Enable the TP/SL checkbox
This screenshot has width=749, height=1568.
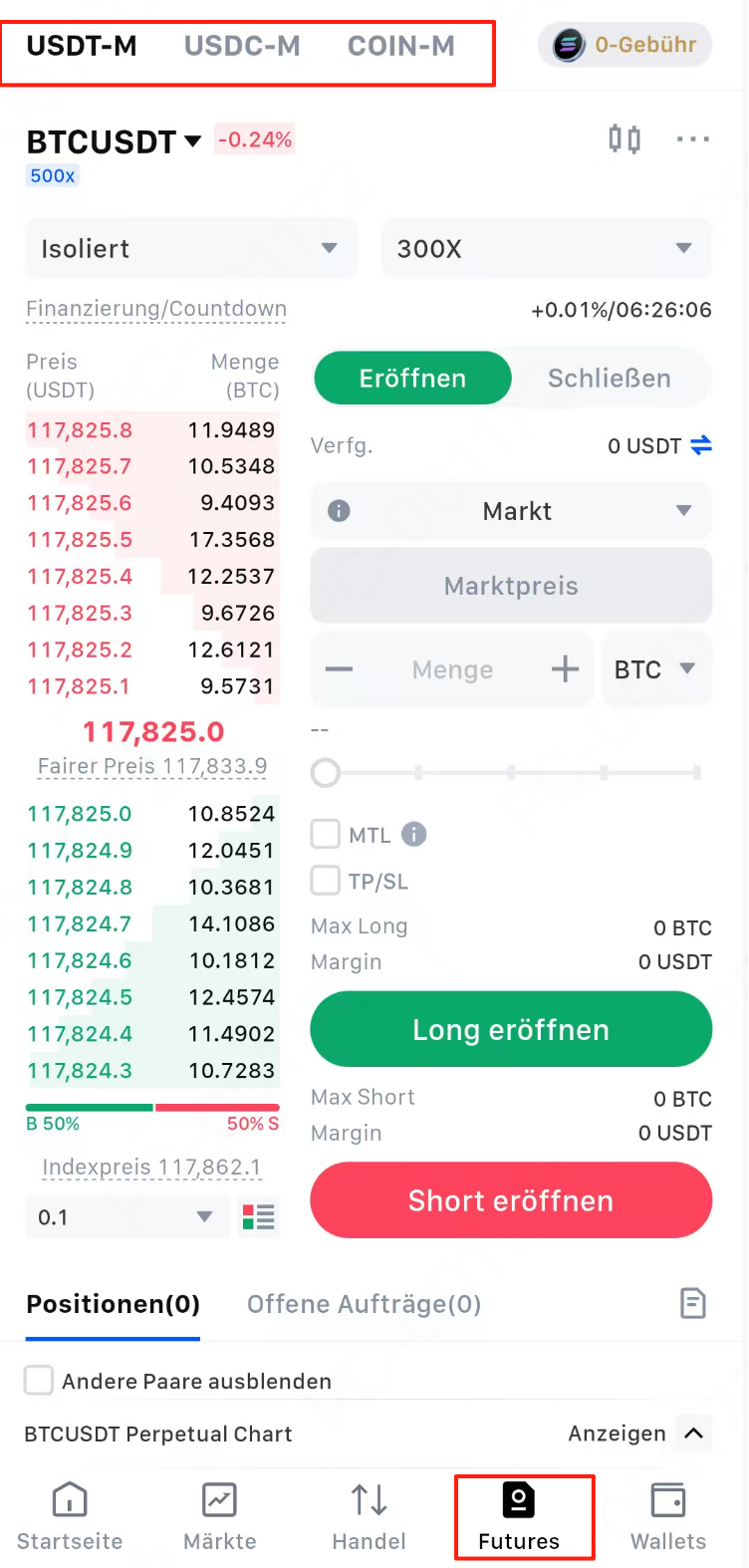click(326, 881)
